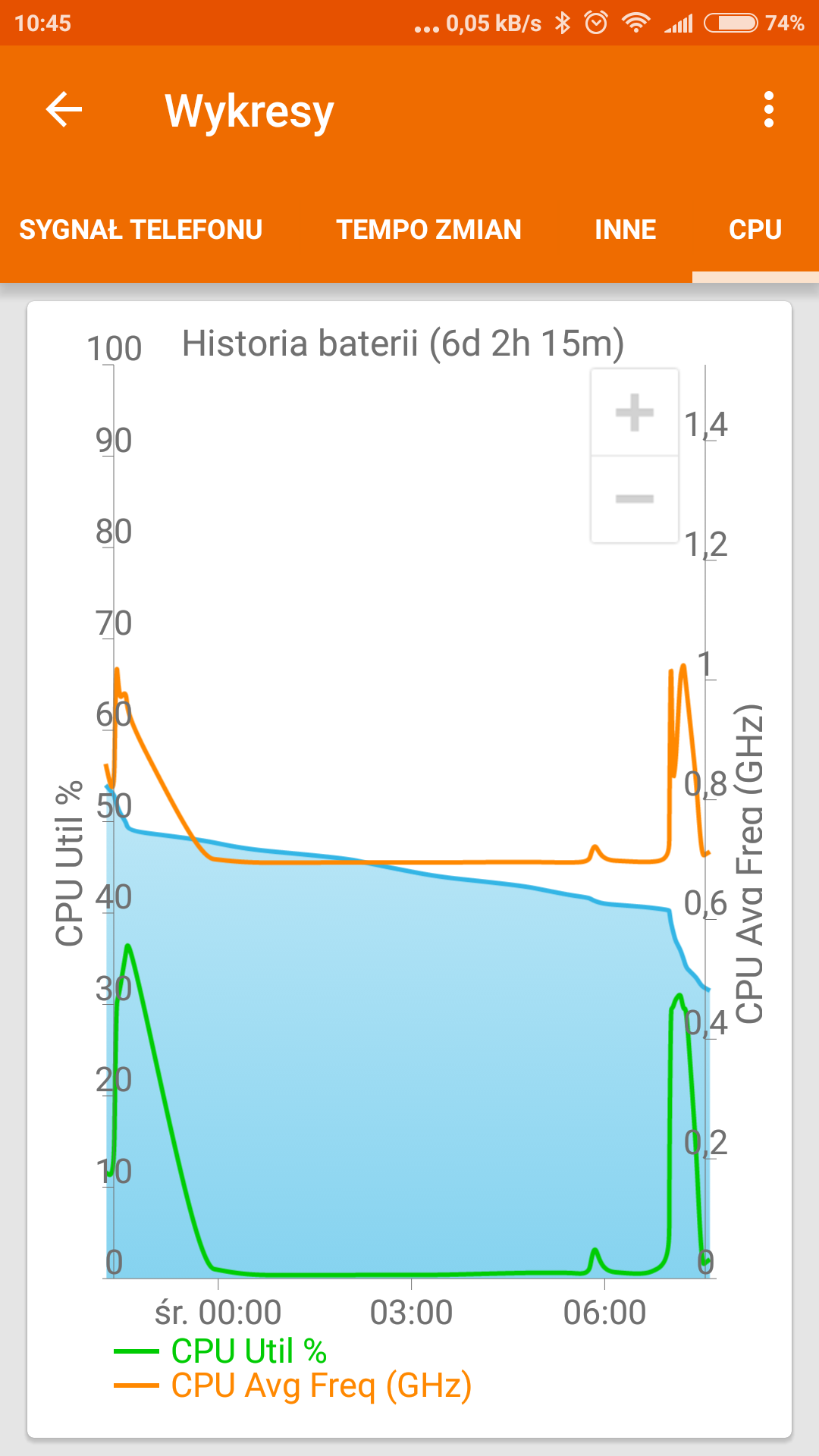819x1456 pixels.
Task: Open the Inne tab
Action: pos(626,230)
